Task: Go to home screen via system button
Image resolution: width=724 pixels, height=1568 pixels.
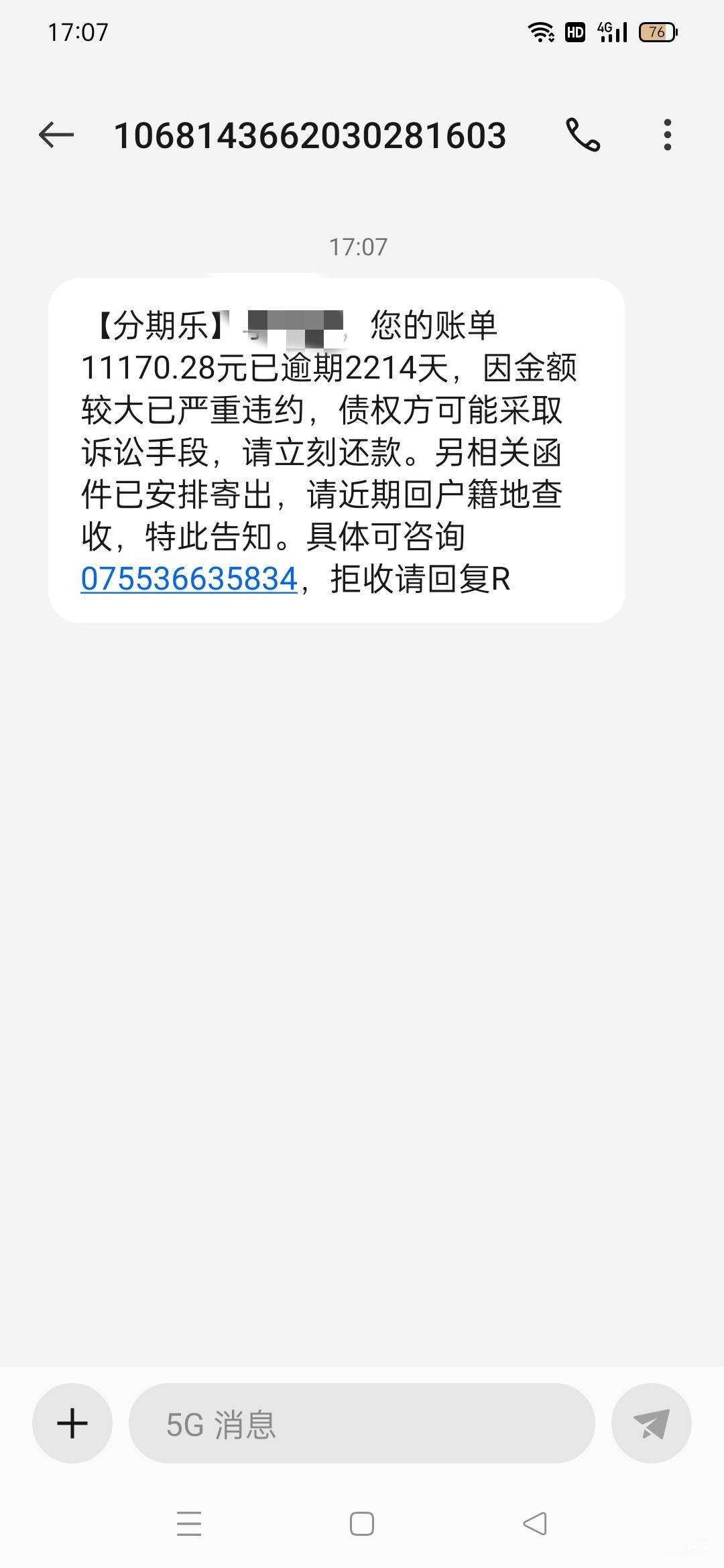Action: [x=362, y=1524]
